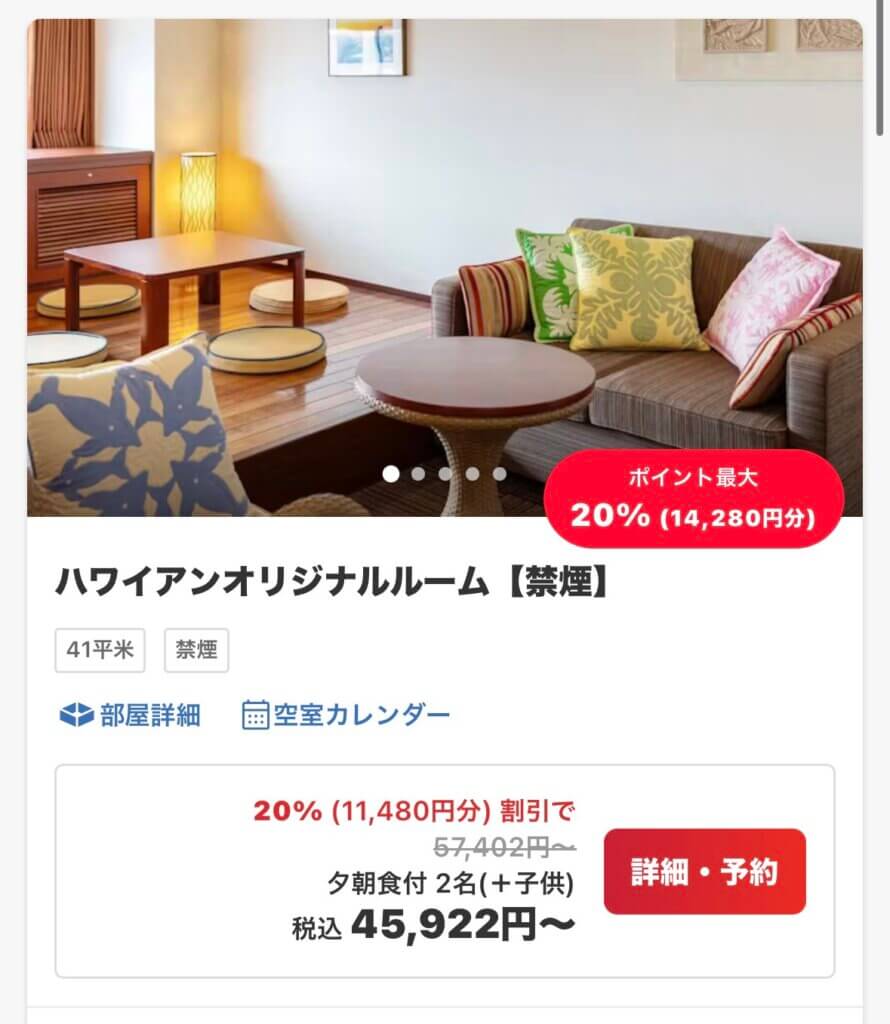
Task: Open the 部屋詳細 link
Action: click(131, 715)
